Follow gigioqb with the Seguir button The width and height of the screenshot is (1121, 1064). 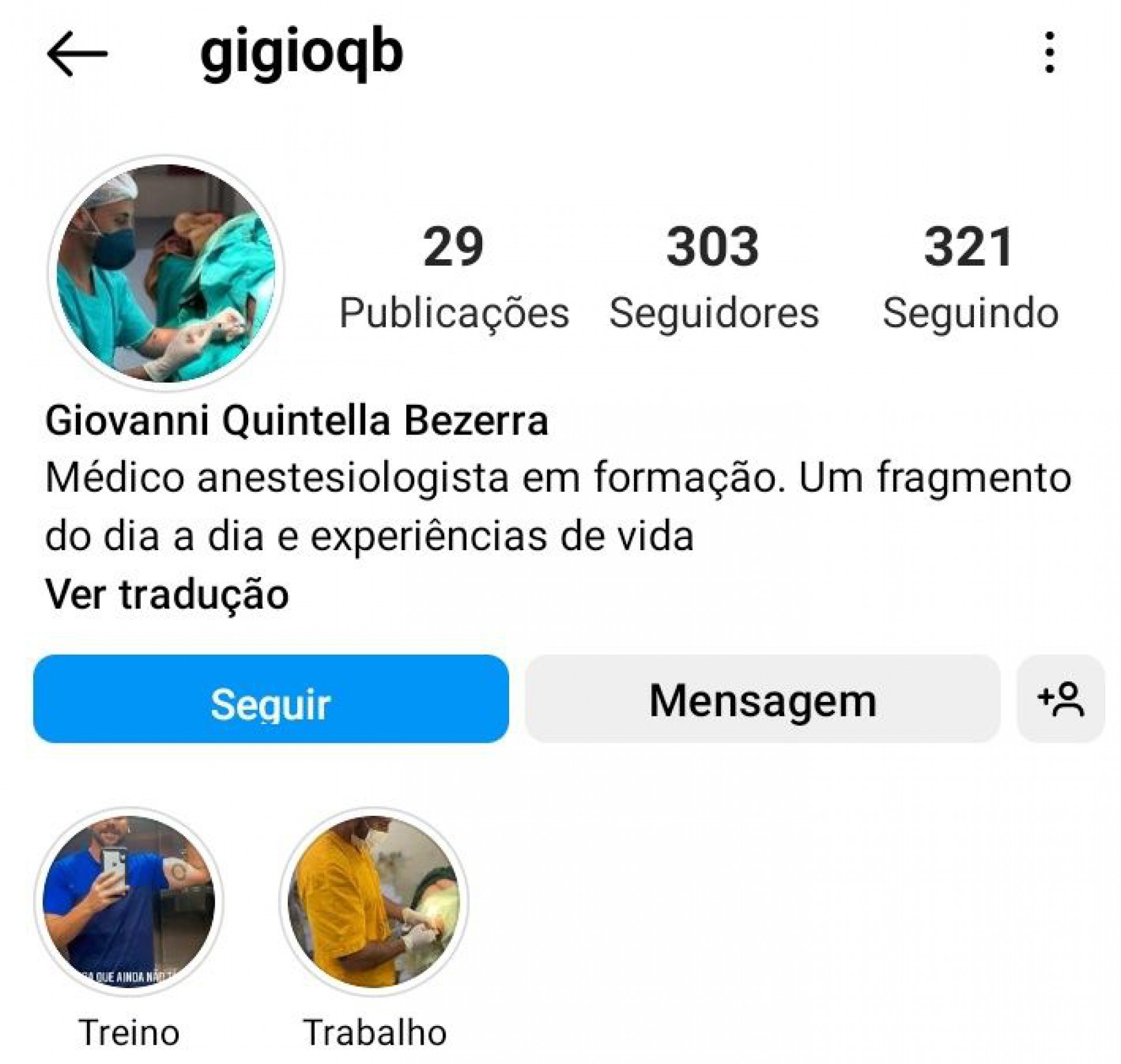(271, 698)
